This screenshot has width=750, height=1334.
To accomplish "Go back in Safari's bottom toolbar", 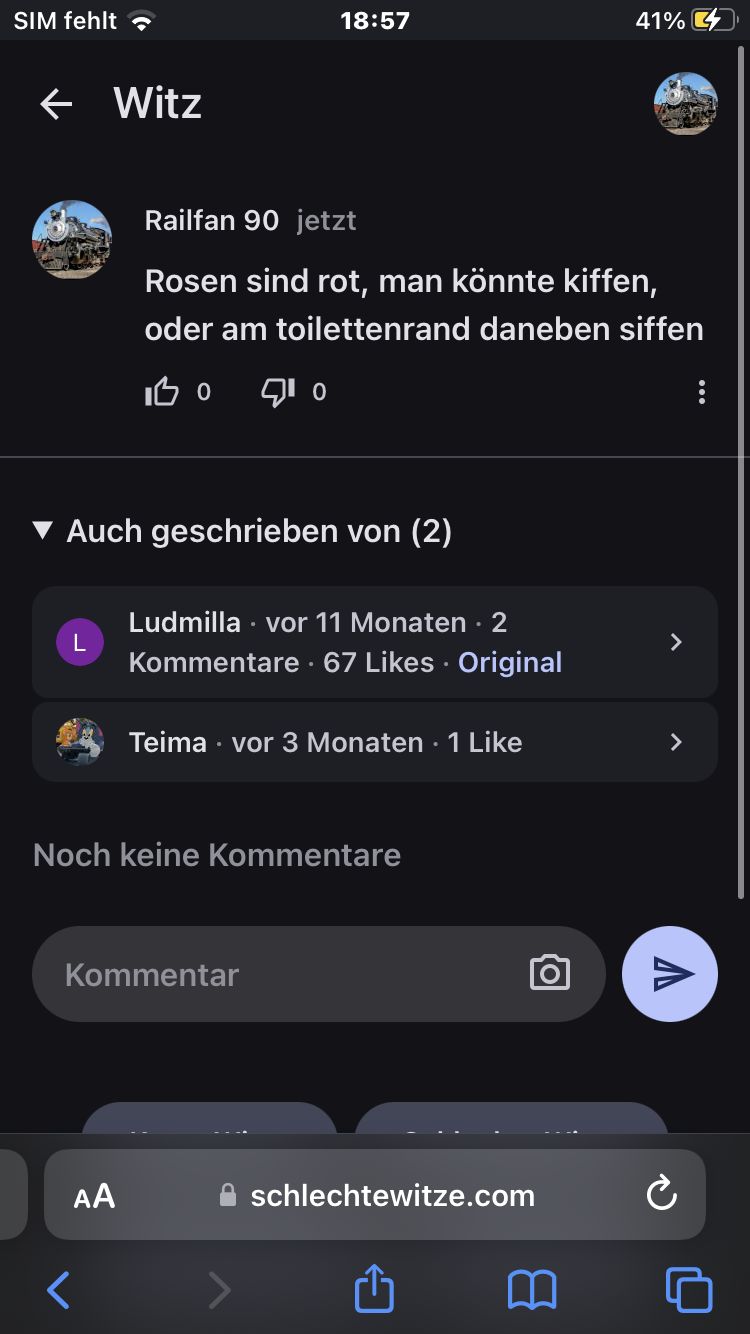I will point(59,1290).
